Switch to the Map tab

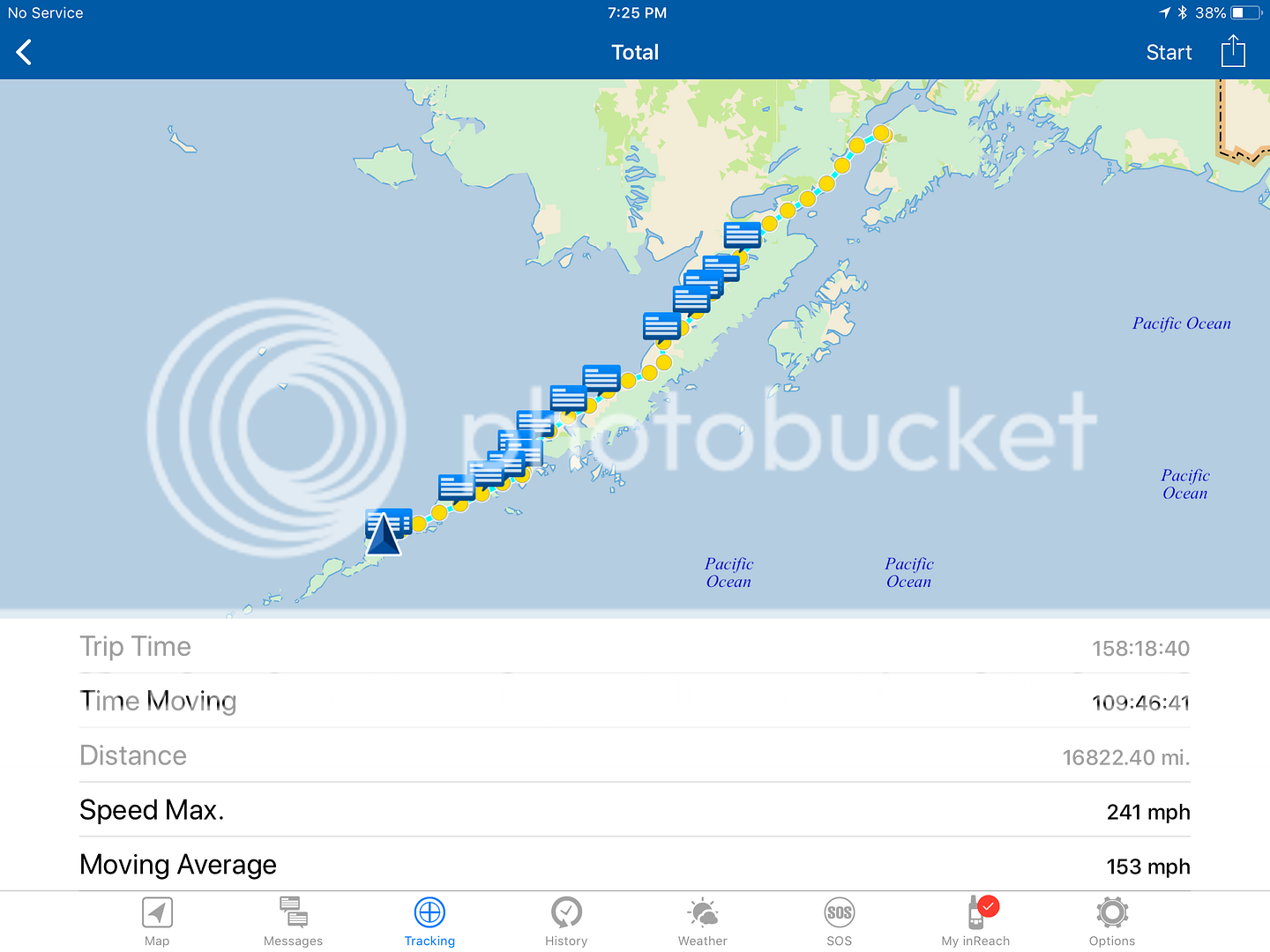pos(157,921)
